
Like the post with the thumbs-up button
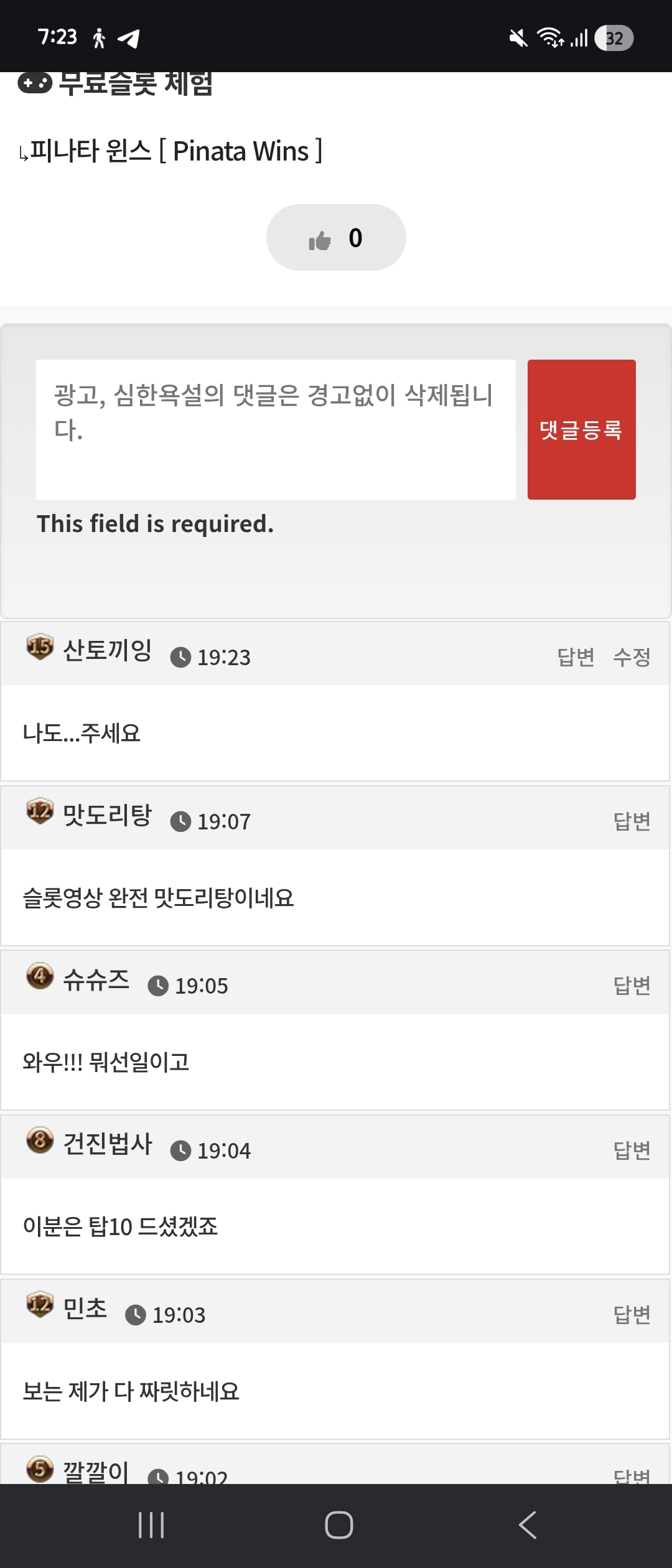(x=336, y=238)
